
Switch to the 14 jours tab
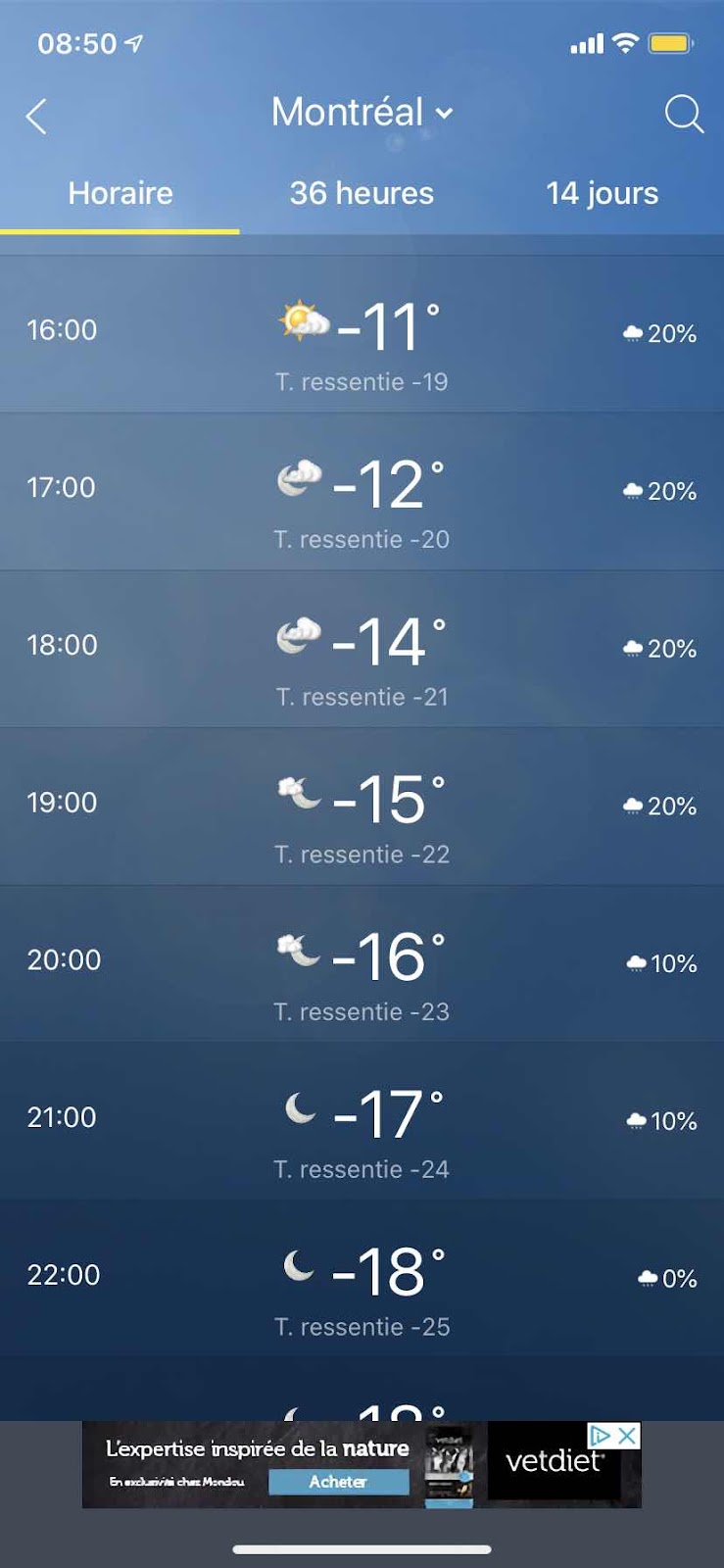602,193
